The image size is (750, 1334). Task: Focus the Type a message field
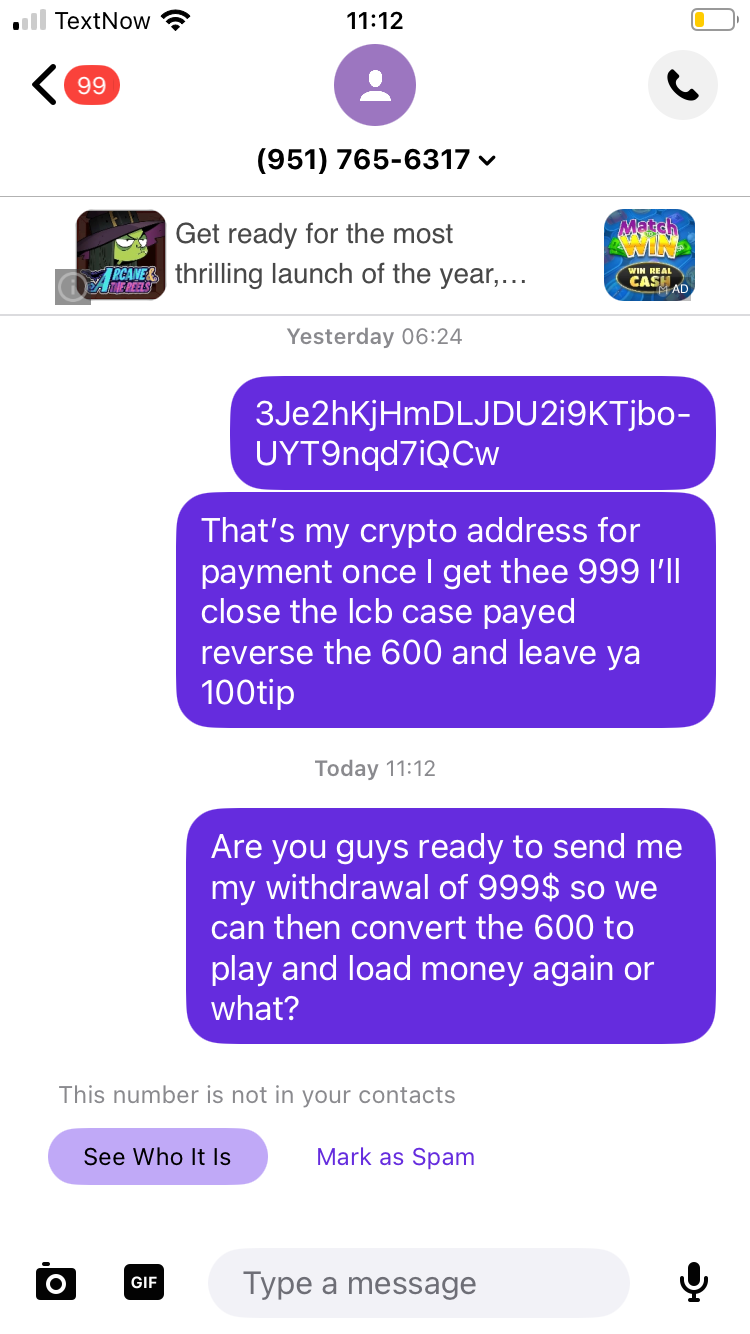(418, 1283)
